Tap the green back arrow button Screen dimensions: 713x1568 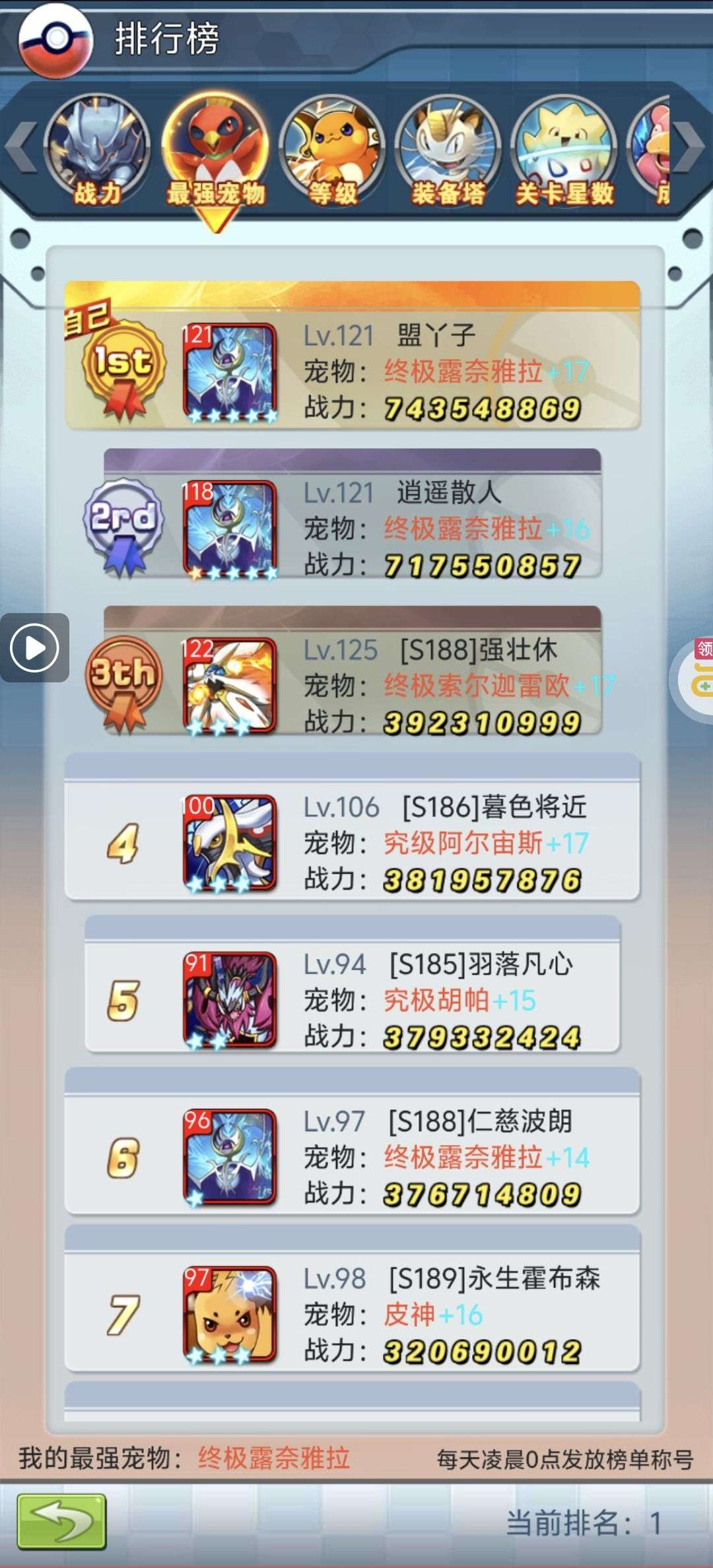click(x=62, y=1522)
